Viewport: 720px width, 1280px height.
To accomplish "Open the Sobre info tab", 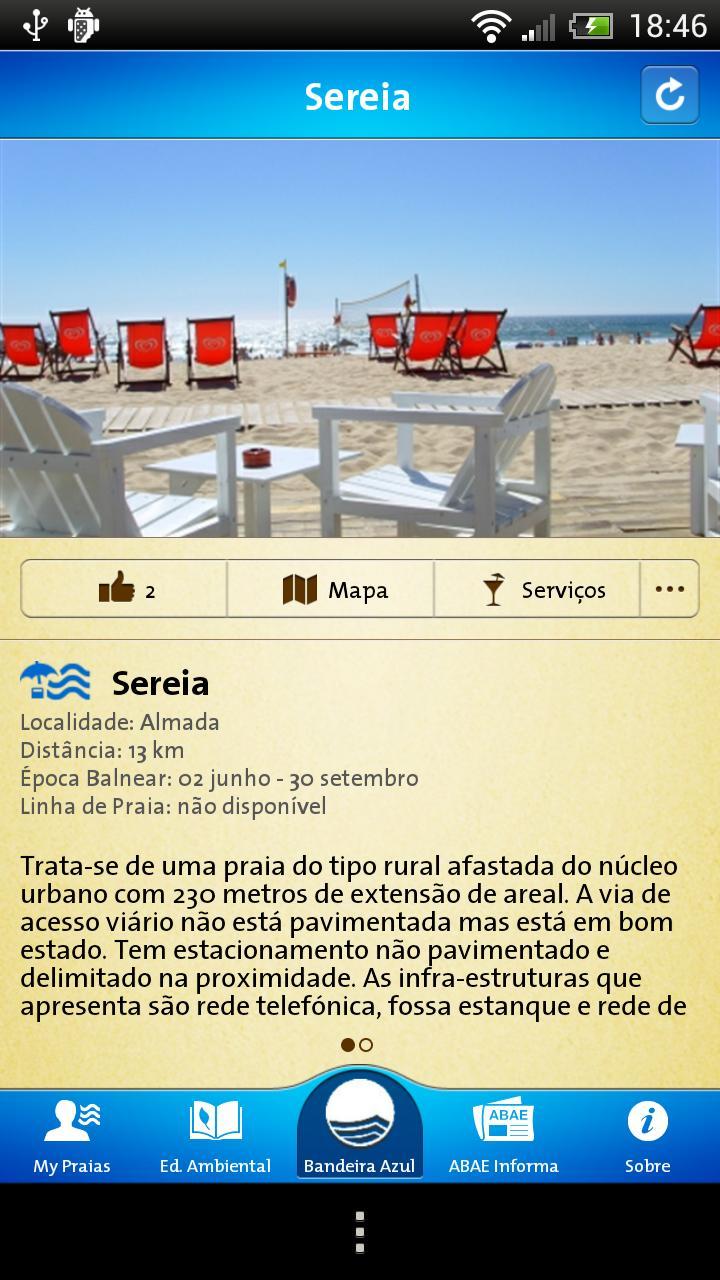I will (647, 1137).
